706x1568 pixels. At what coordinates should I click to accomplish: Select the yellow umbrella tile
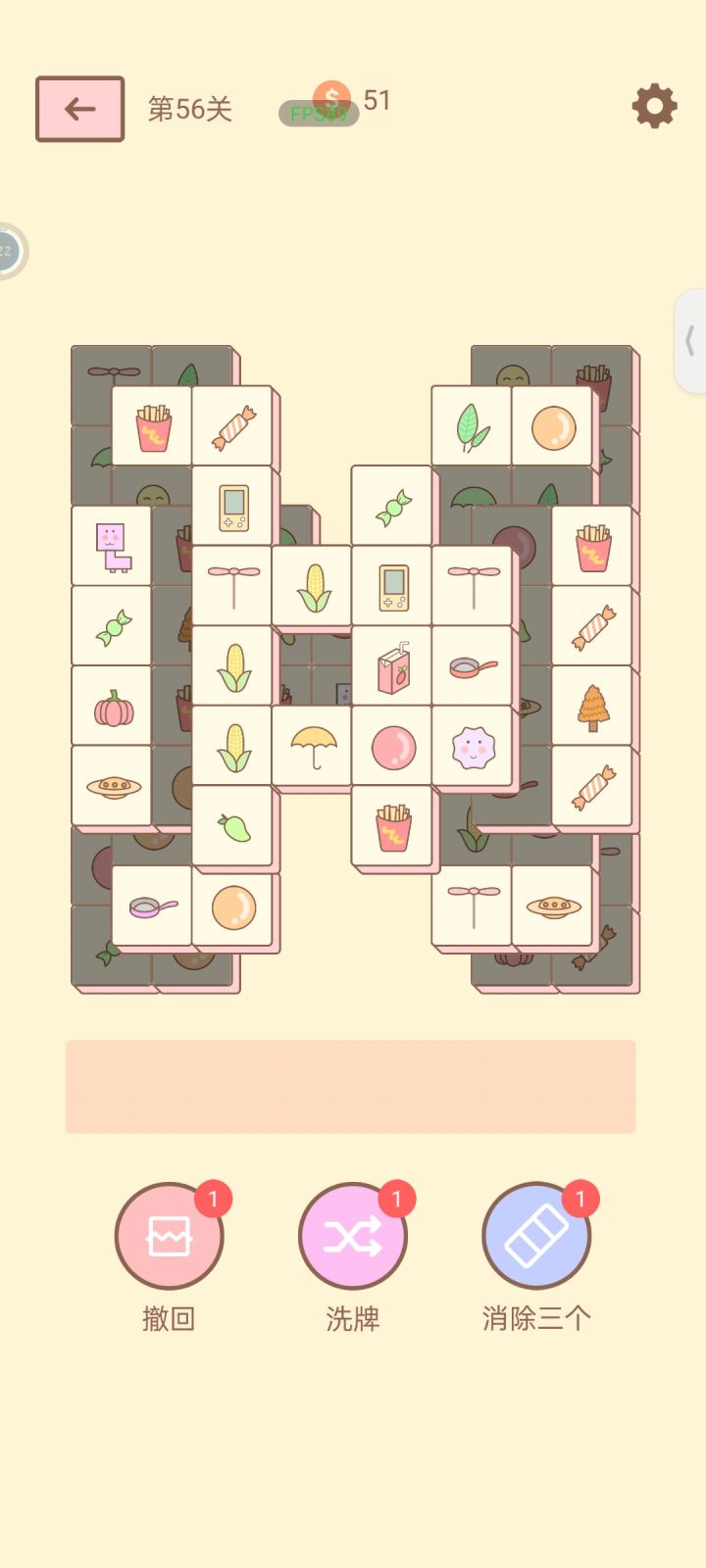[312, 747]
